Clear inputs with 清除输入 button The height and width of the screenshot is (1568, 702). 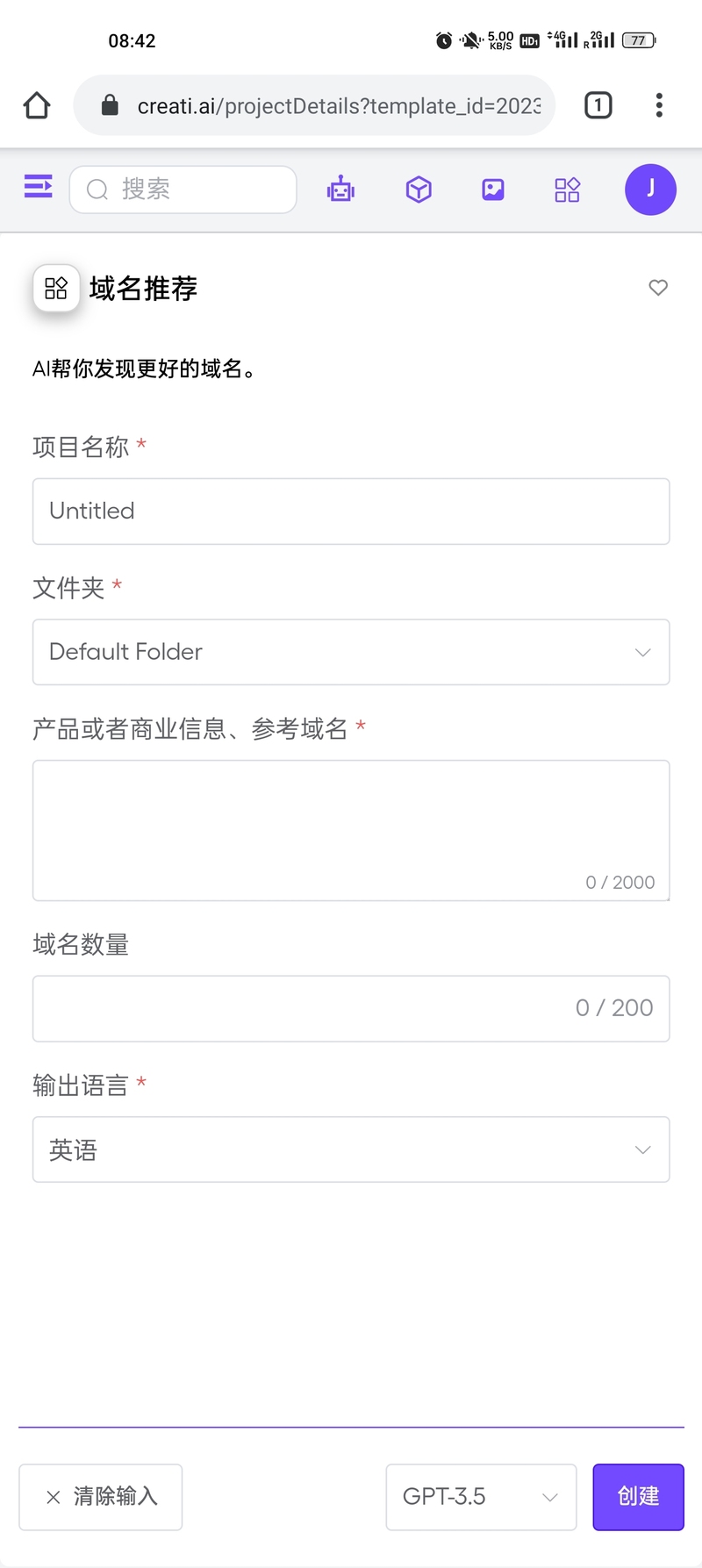tap(101, 1497)
